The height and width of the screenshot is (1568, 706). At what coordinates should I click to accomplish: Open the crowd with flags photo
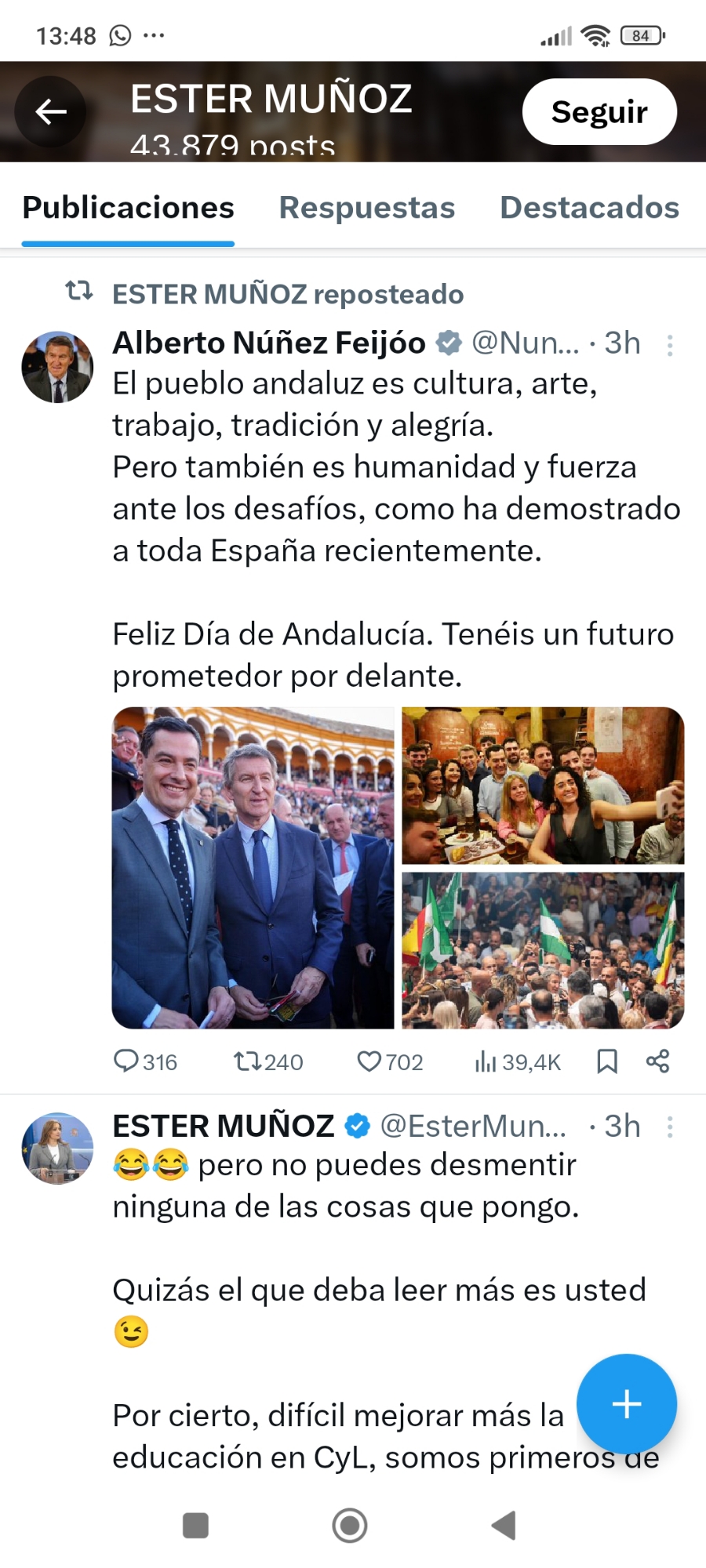point(543,950)
